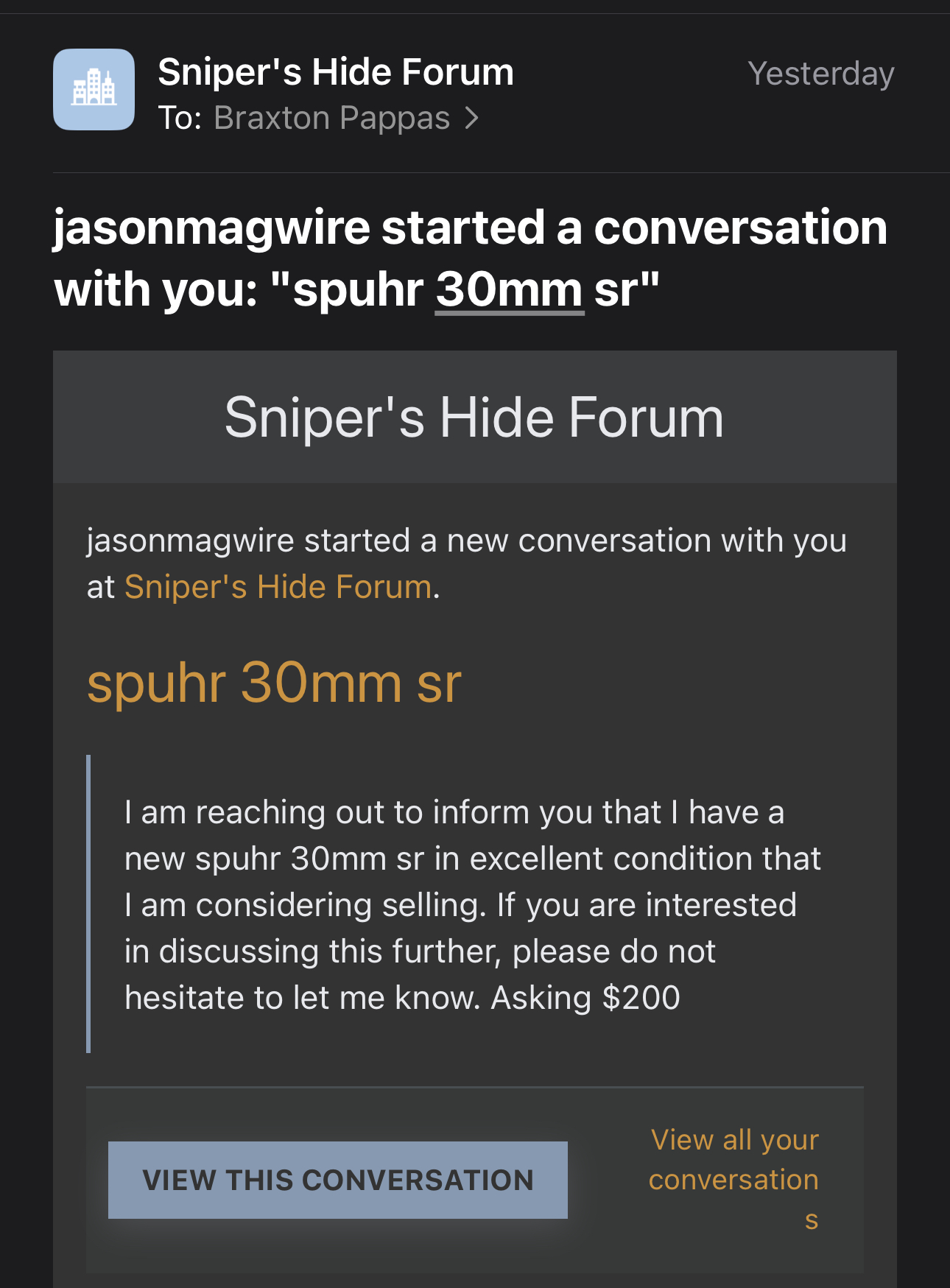Screen dimensions: 950x1288
Task: Tap the underlined 30mm in the subject
Action: (509, 290)
